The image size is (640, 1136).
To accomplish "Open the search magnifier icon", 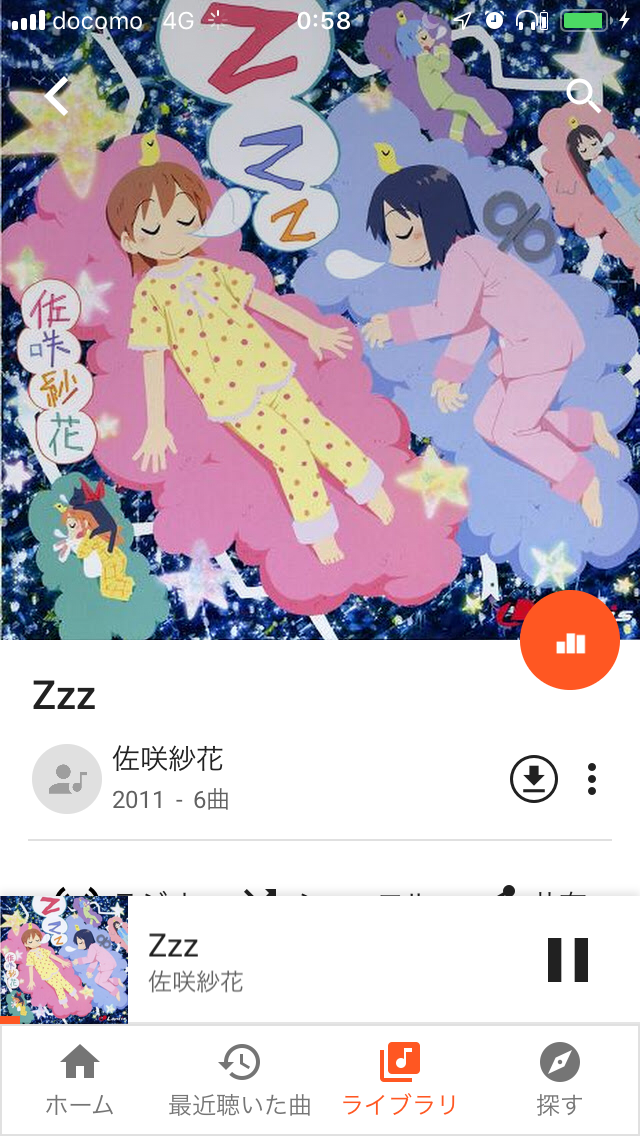I will click(583, 96).
